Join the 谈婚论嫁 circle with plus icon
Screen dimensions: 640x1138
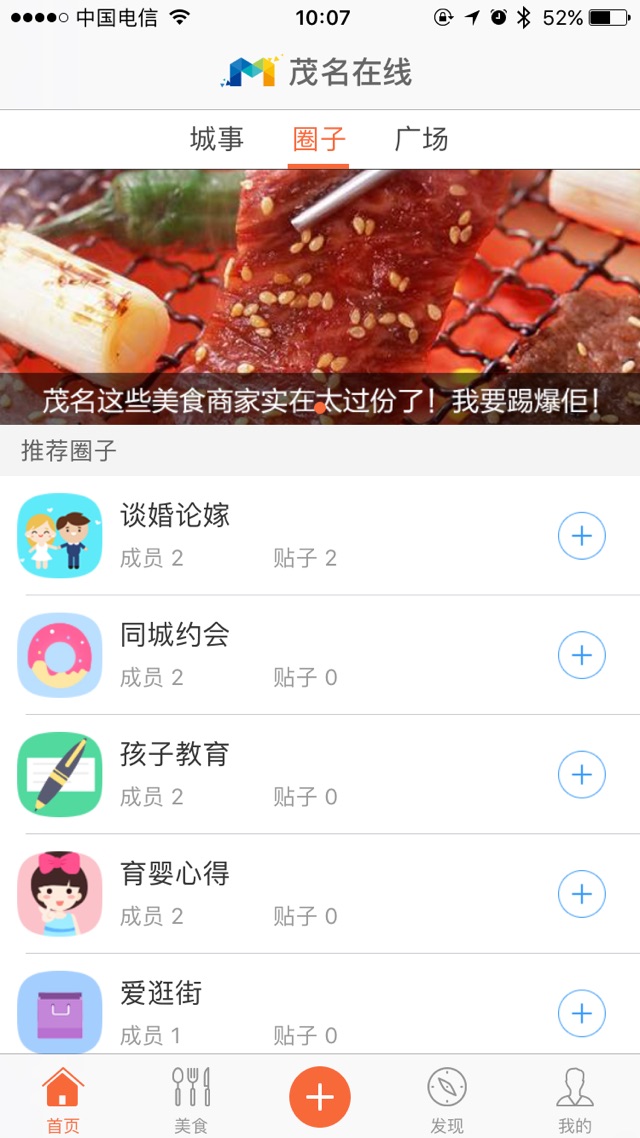[581, 536]
